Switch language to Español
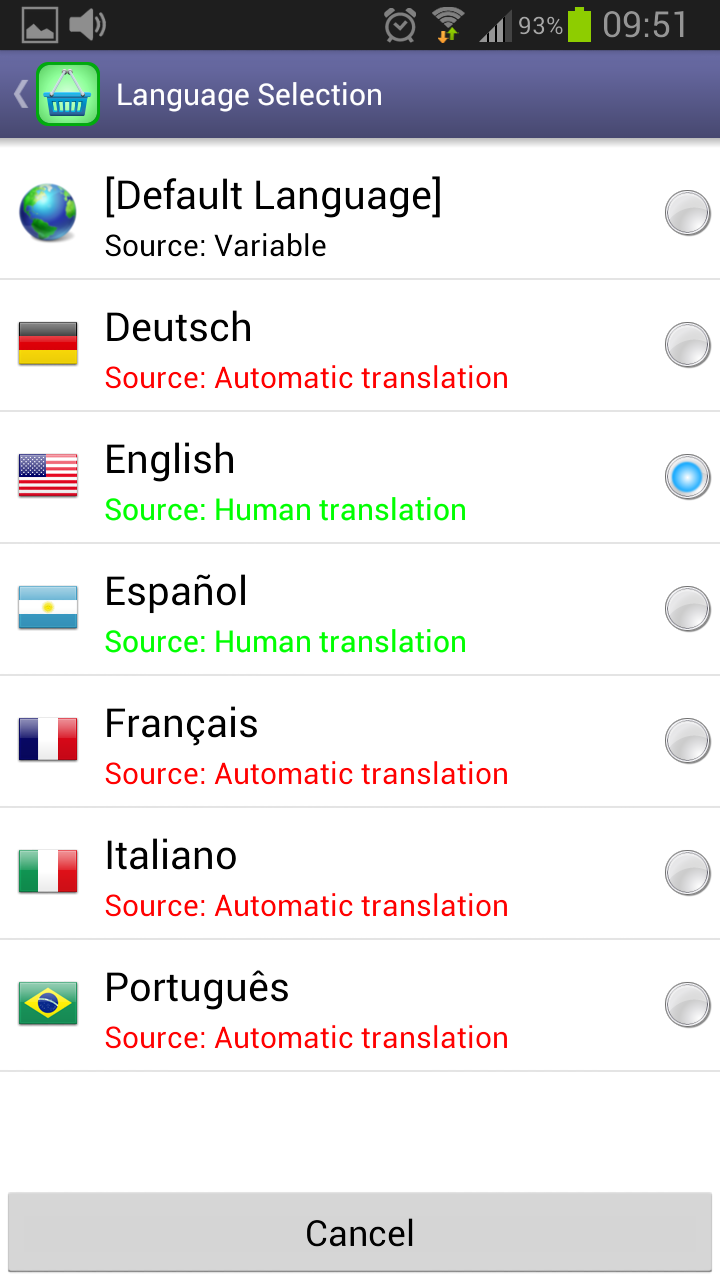 tap(687, 609)
